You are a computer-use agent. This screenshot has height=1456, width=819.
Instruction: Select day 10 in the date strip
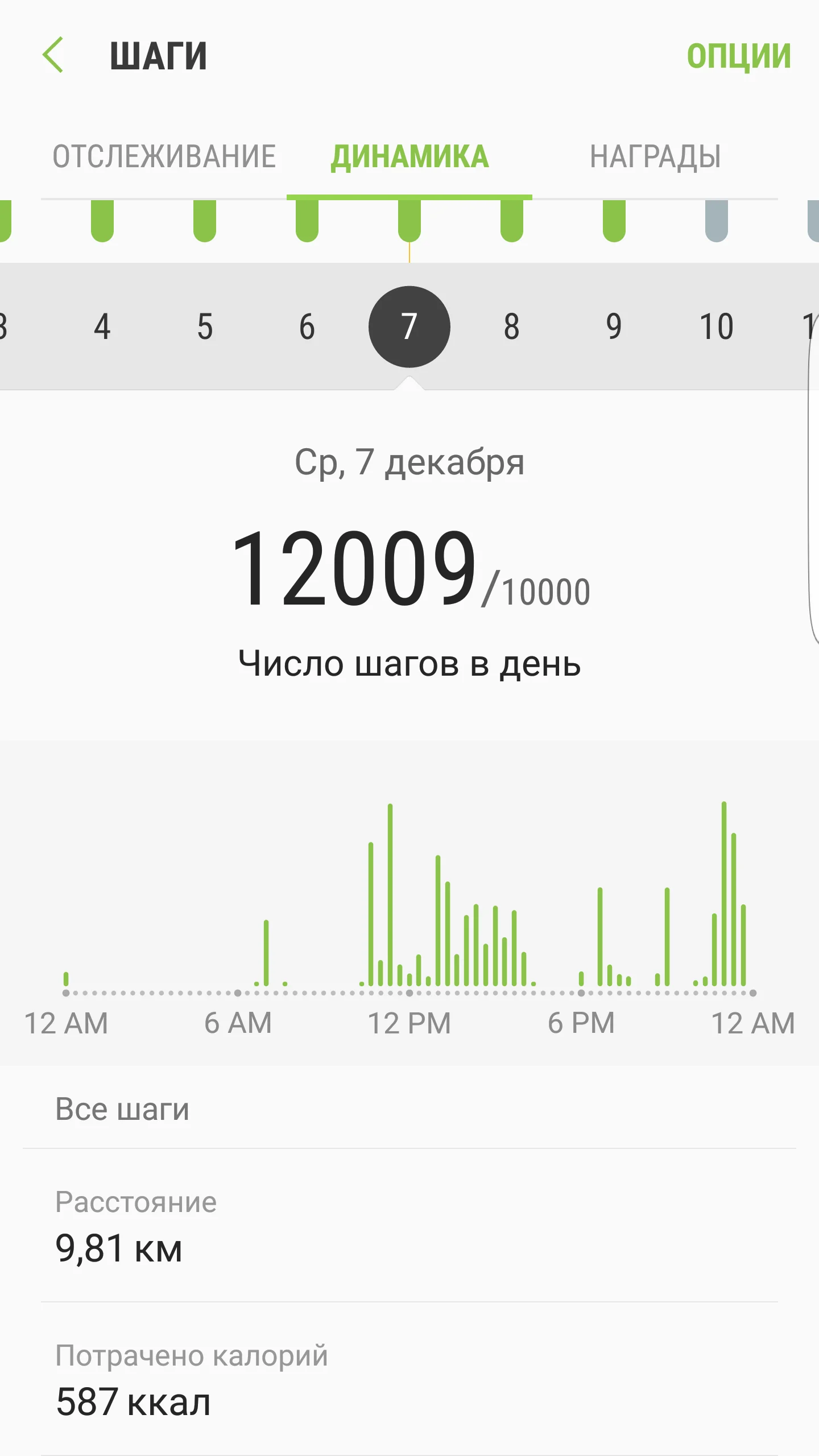tap(716, 326)
